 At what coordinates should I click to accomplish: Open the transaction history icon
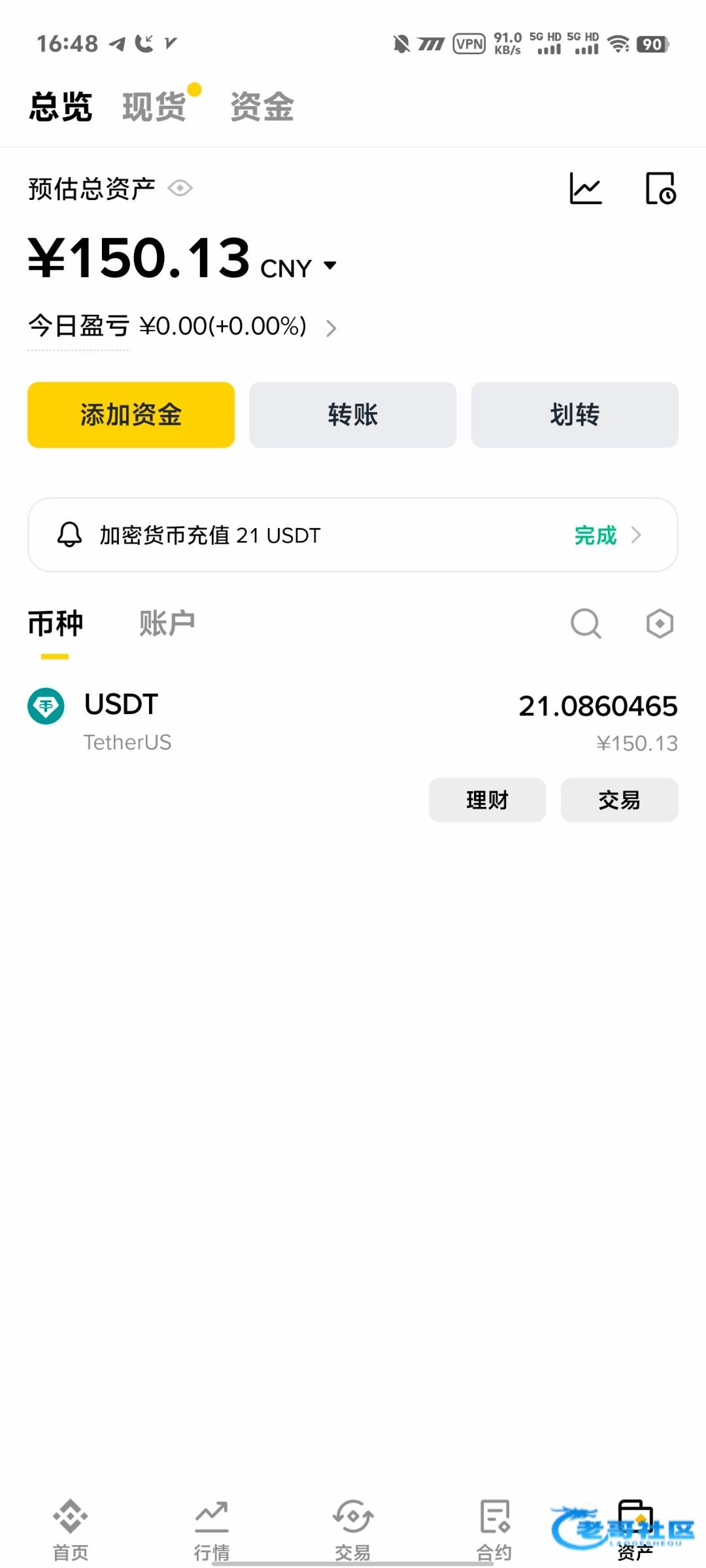point(660,189)
